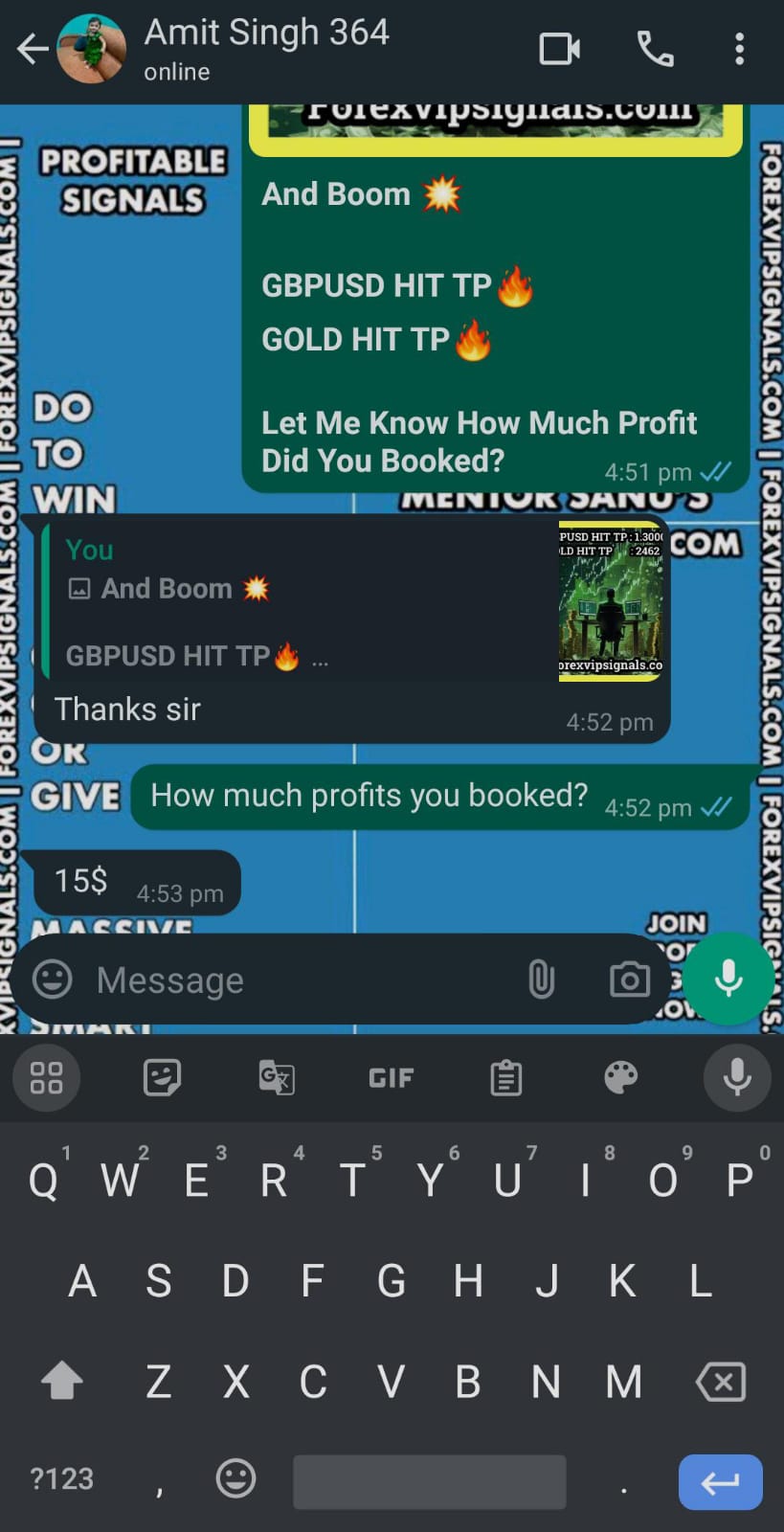Open the Gboard apps grid menu
Screen dimensions: 784x1532
[x=46, y=1077]
